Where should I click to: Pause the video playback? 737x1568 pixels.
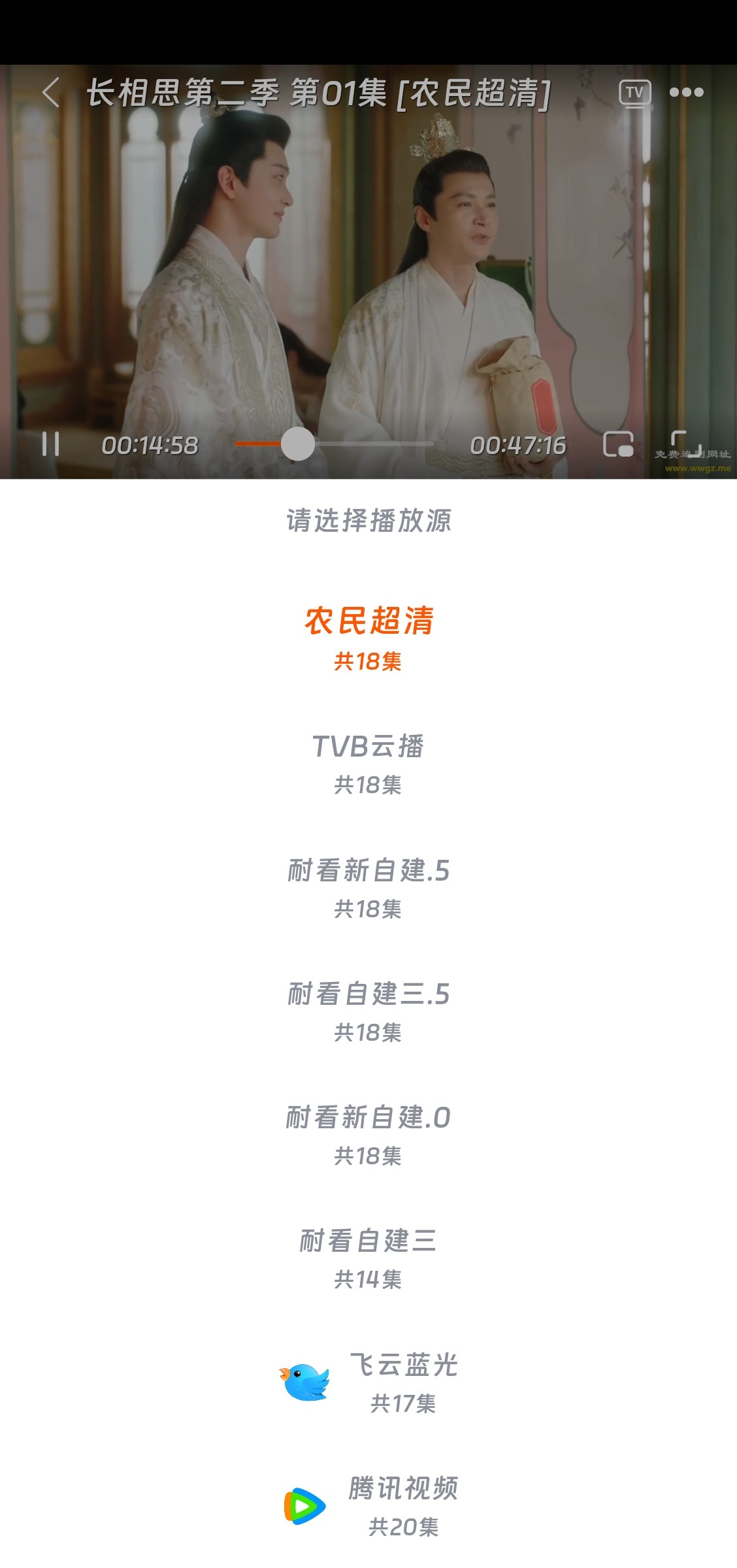coord(50,444)
